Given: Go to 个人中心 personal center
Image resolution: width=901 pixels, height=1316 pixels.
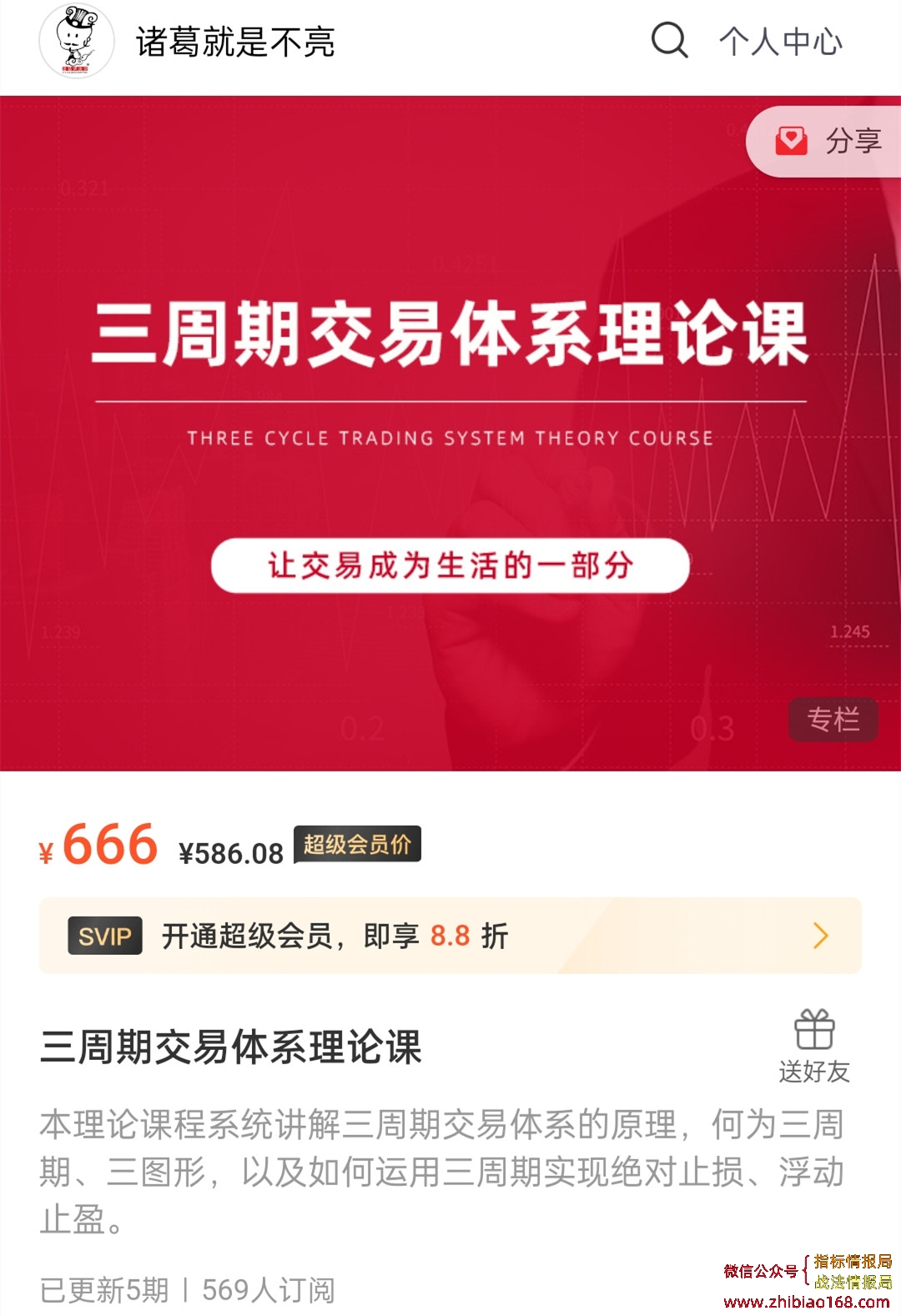Looking at the screenshot, I should click(x=781, y=41).
